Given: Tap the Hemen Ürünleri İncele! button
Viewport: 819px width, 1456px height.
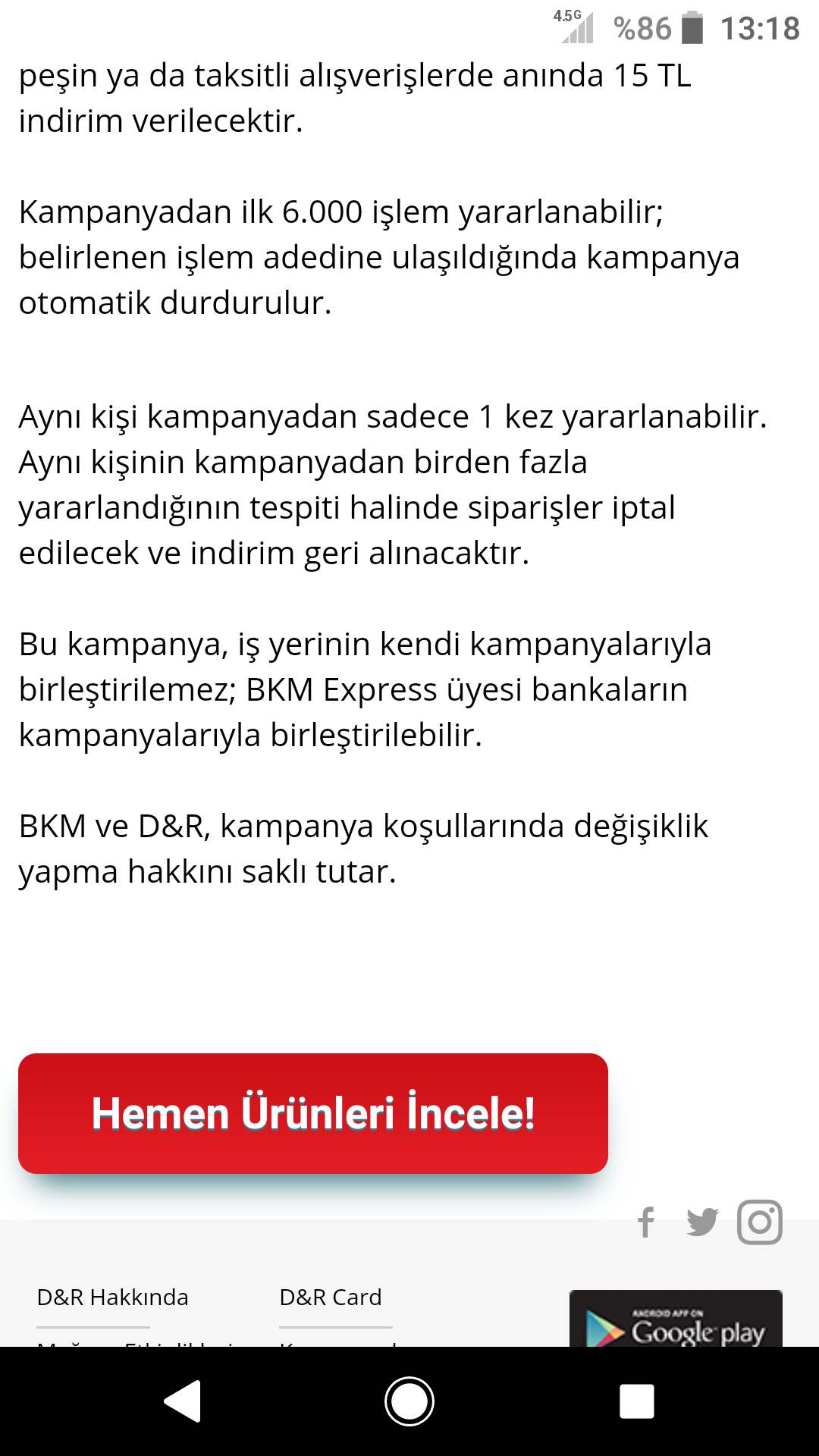Looking at the screenshot, I should click(313, 1113).
